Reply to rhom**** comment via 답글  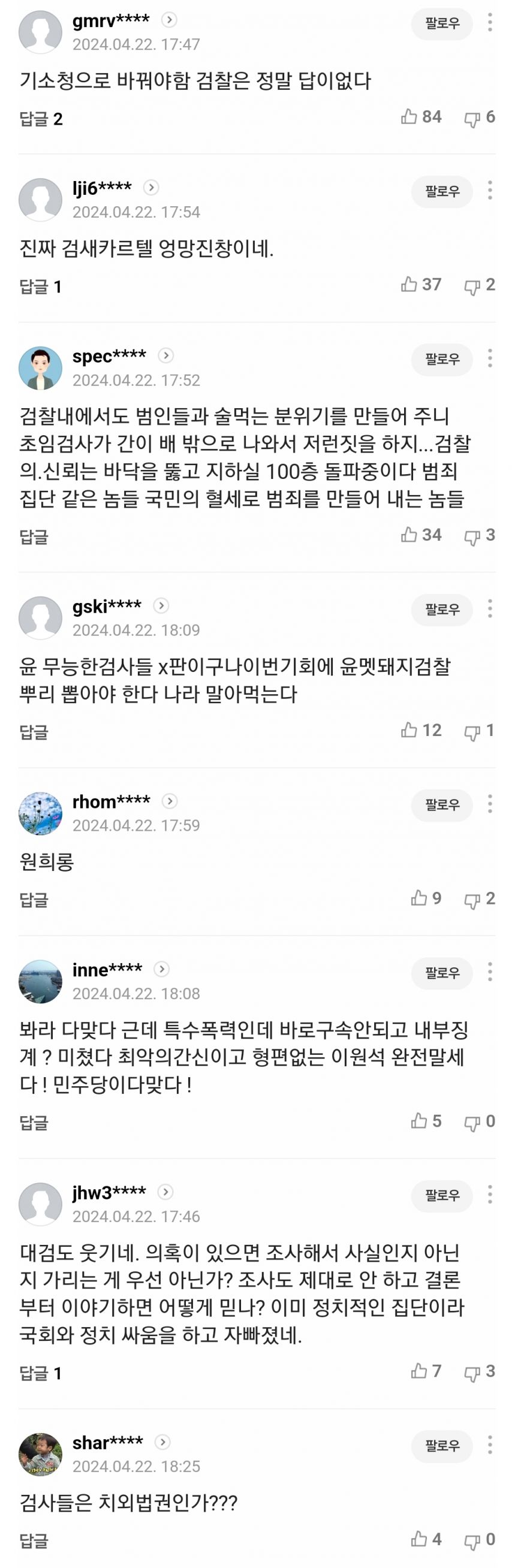coord(34,900)
